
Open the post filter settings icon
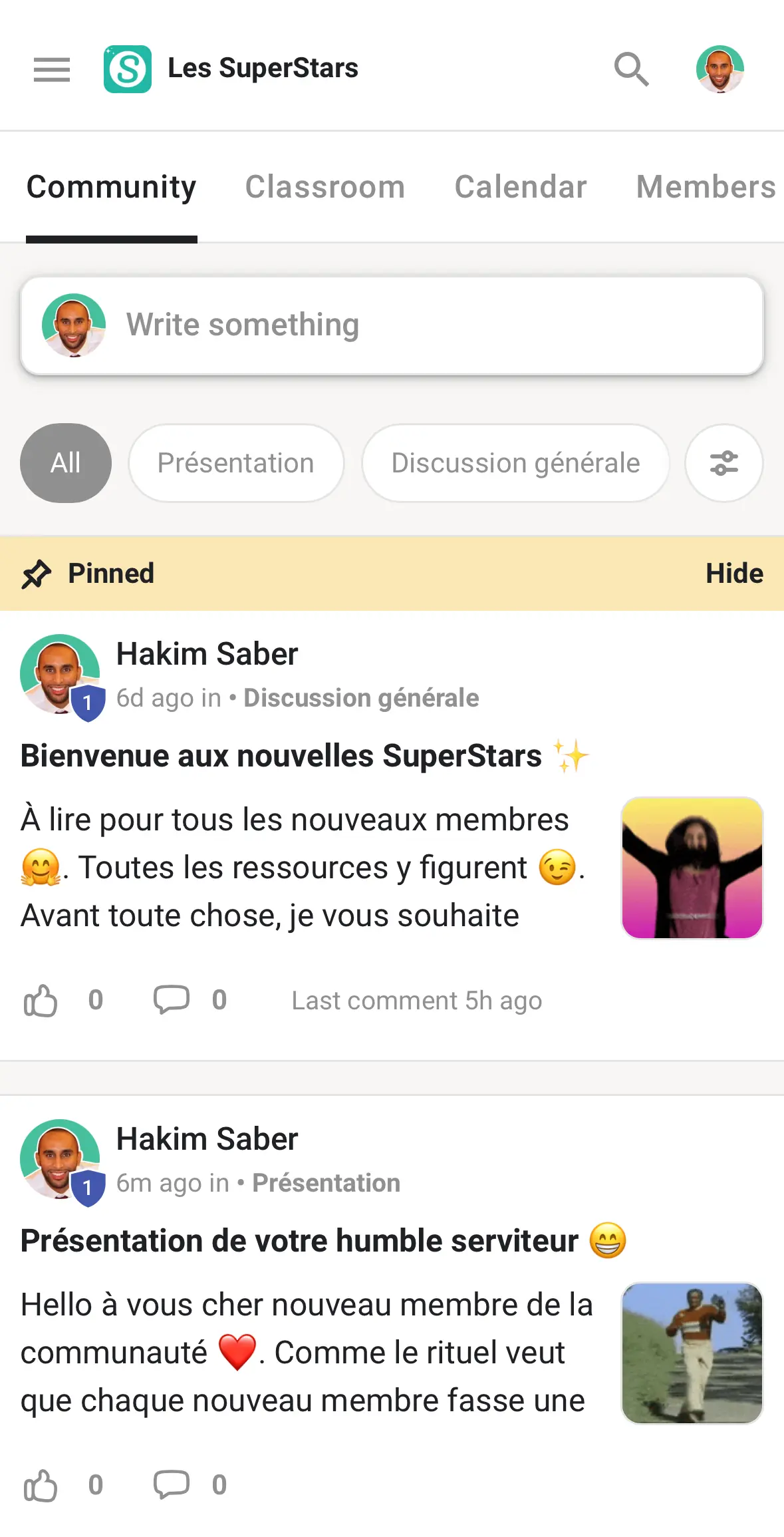coord(723,463)
